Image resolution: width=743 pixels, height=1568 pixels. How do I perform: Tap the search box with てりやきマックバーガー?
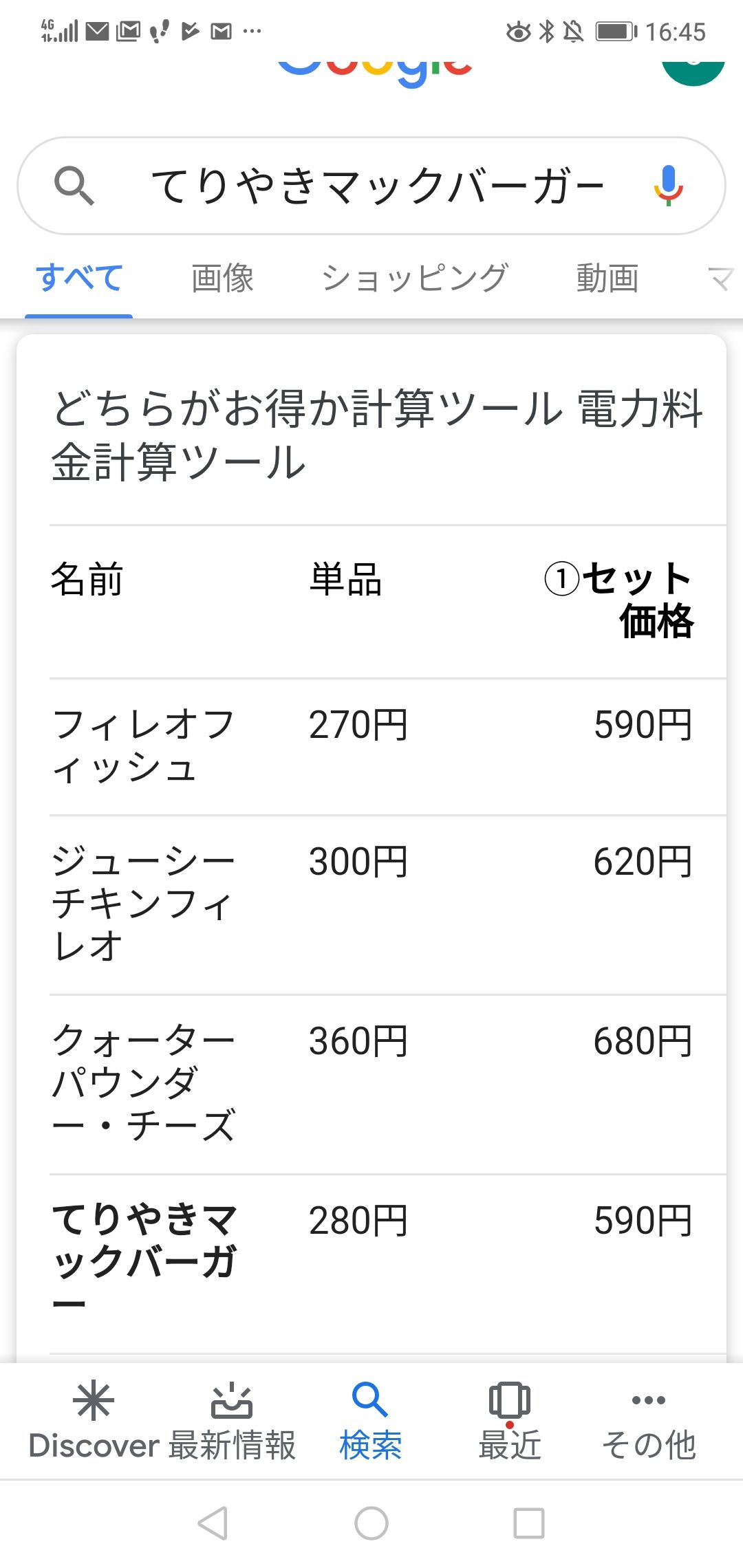click(x=371, y=186)
